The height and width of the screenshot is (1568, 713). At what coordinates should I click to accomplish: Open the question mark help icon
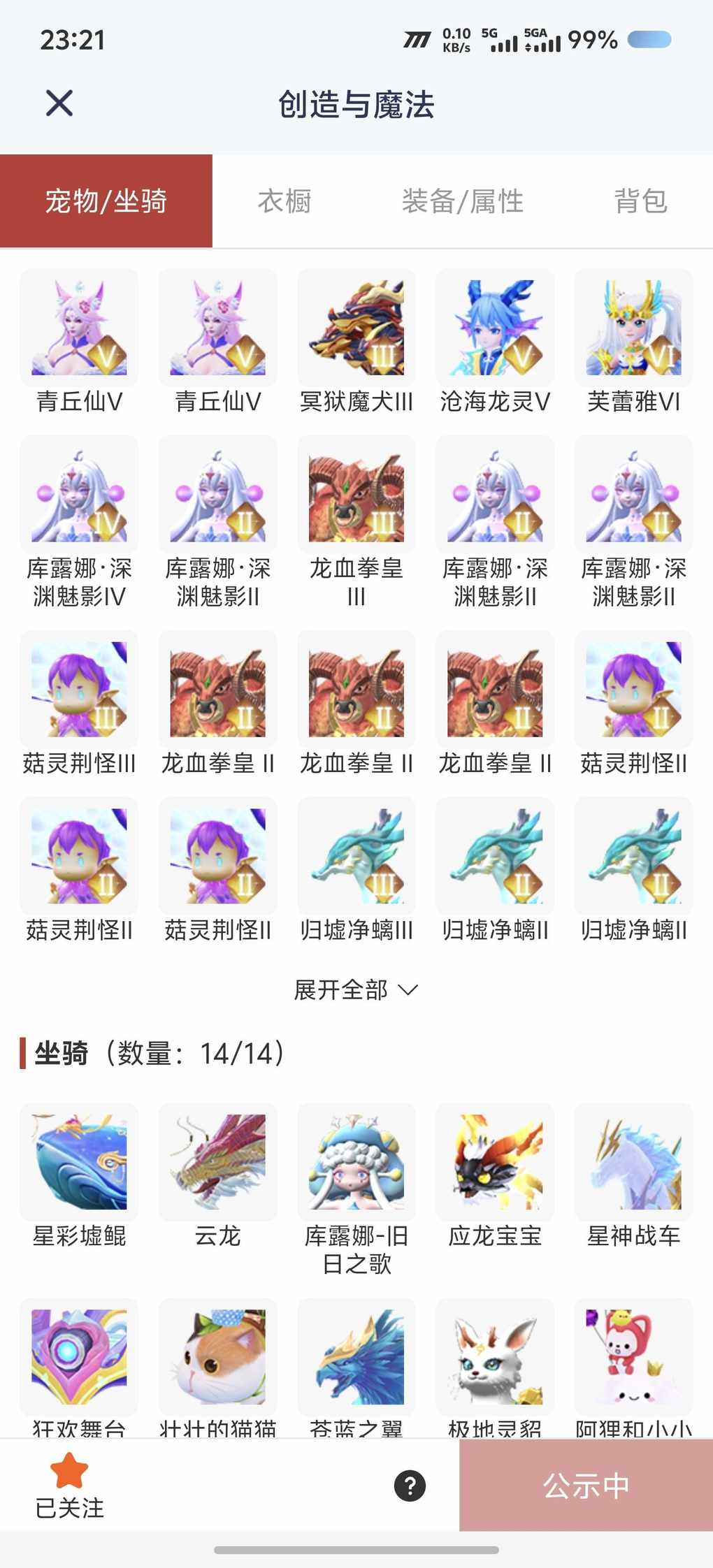(410, 1486)
